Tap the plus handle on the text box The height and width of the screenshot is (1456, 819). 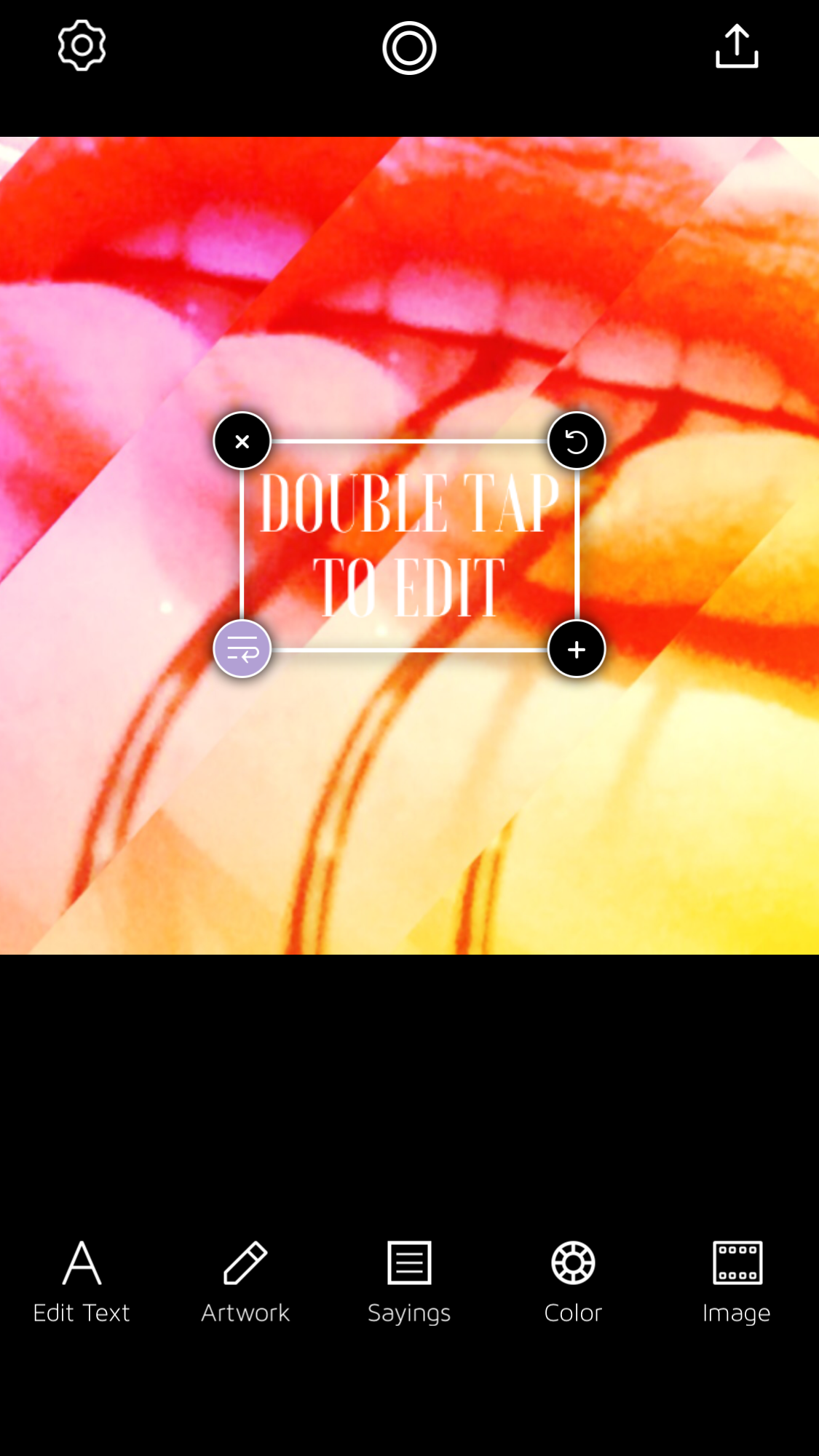coord(576,649)
